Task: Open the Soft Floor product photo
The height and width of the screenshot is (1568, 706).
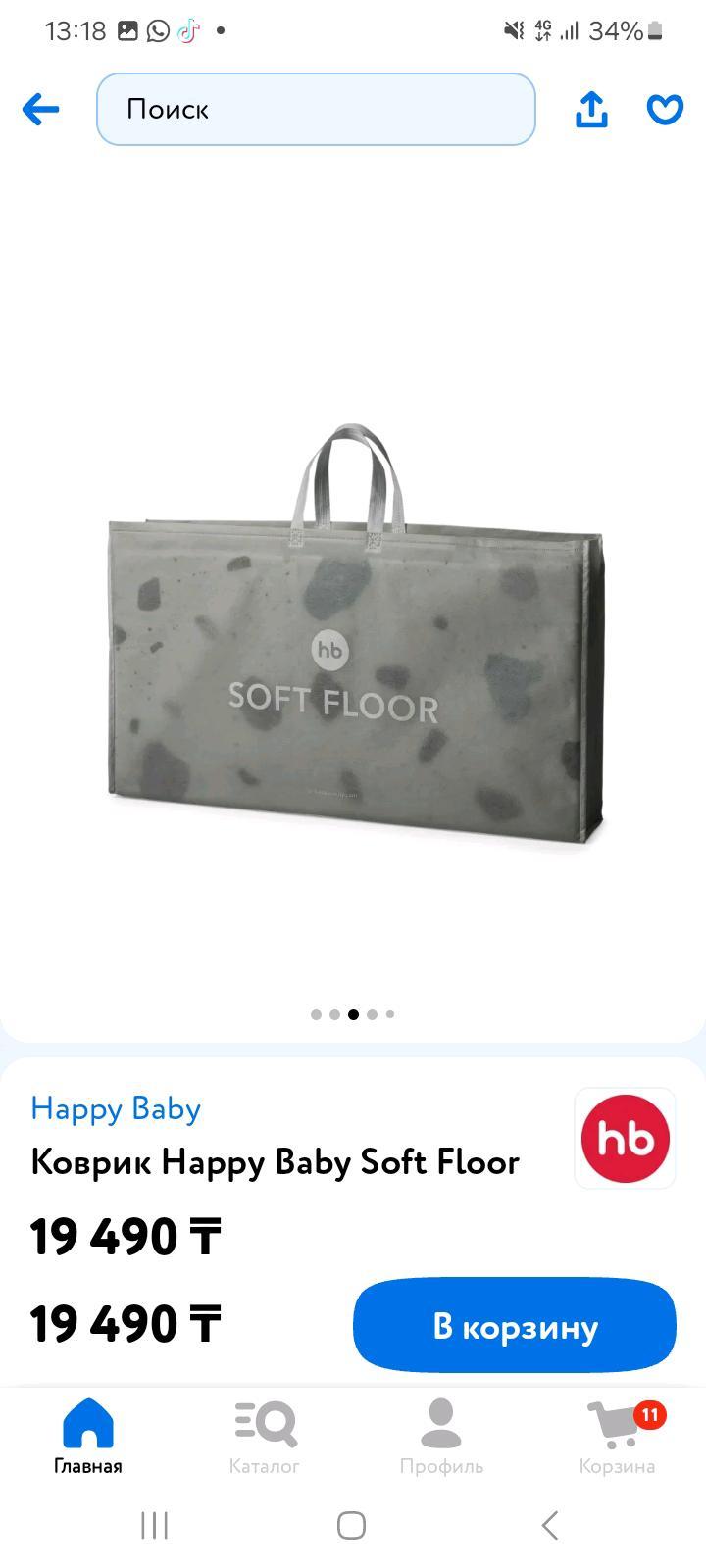Action: pos(353,637)
